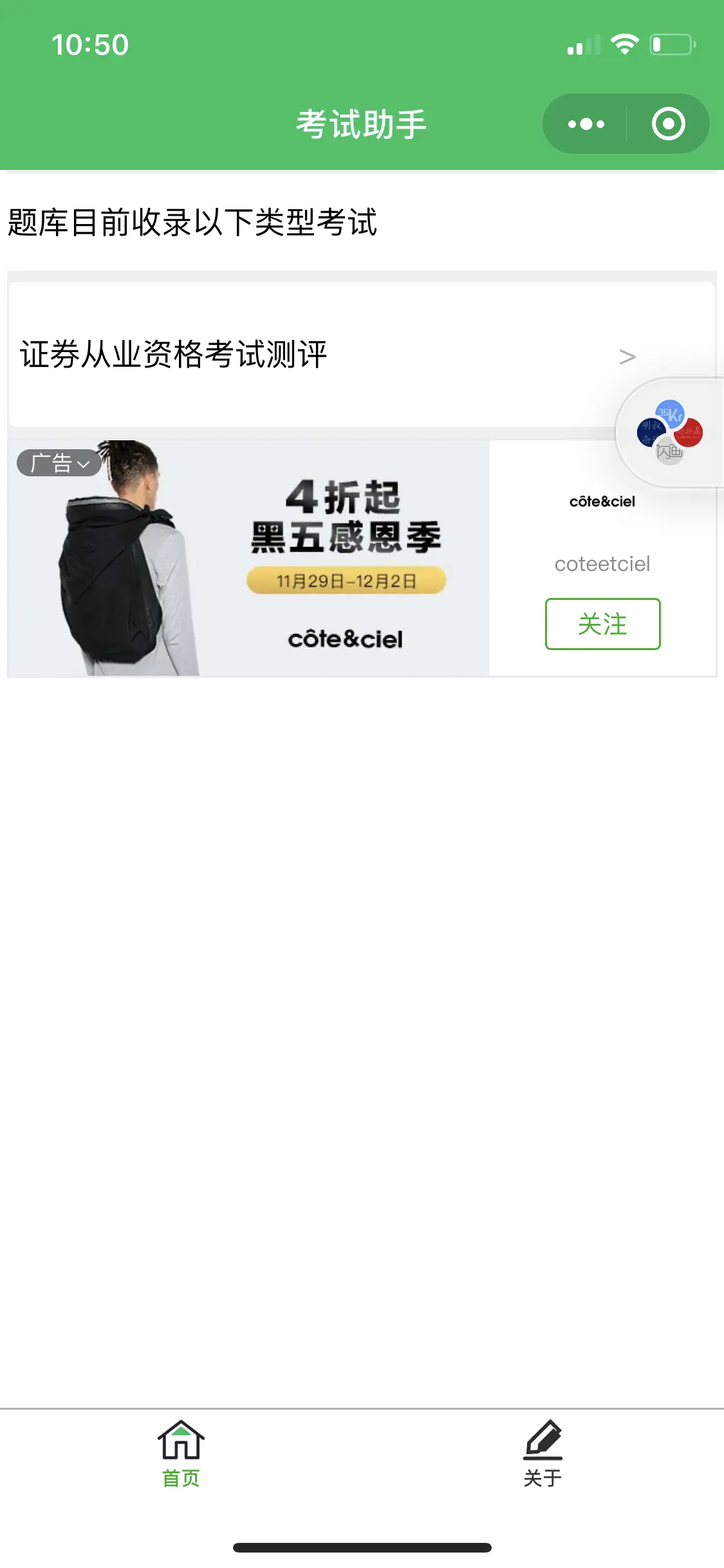
Task: Open 证券从业资格考试测评 exam row
Action: (x=322, y=355)
